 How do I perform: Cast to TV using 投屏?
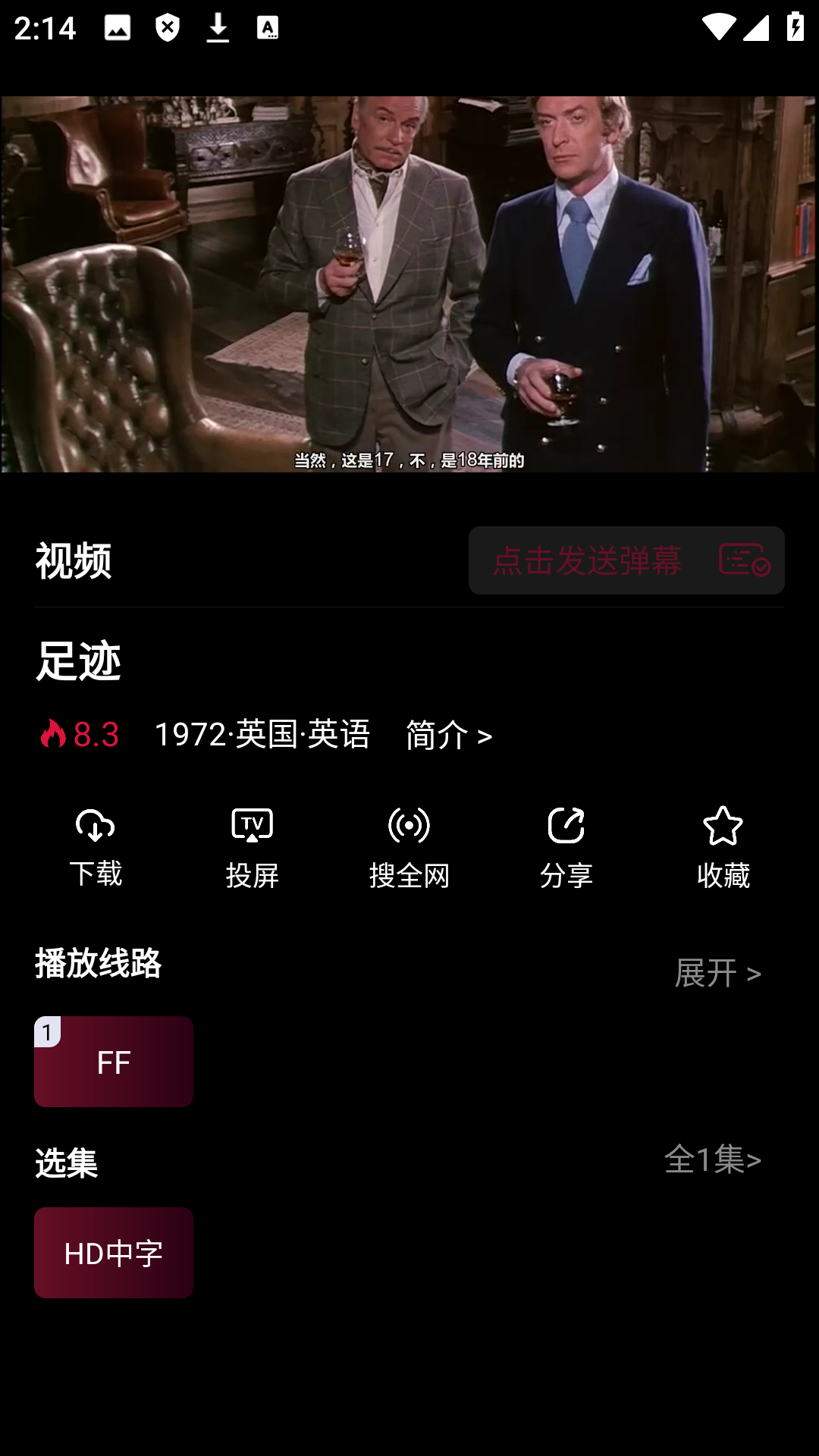point(253,847)
